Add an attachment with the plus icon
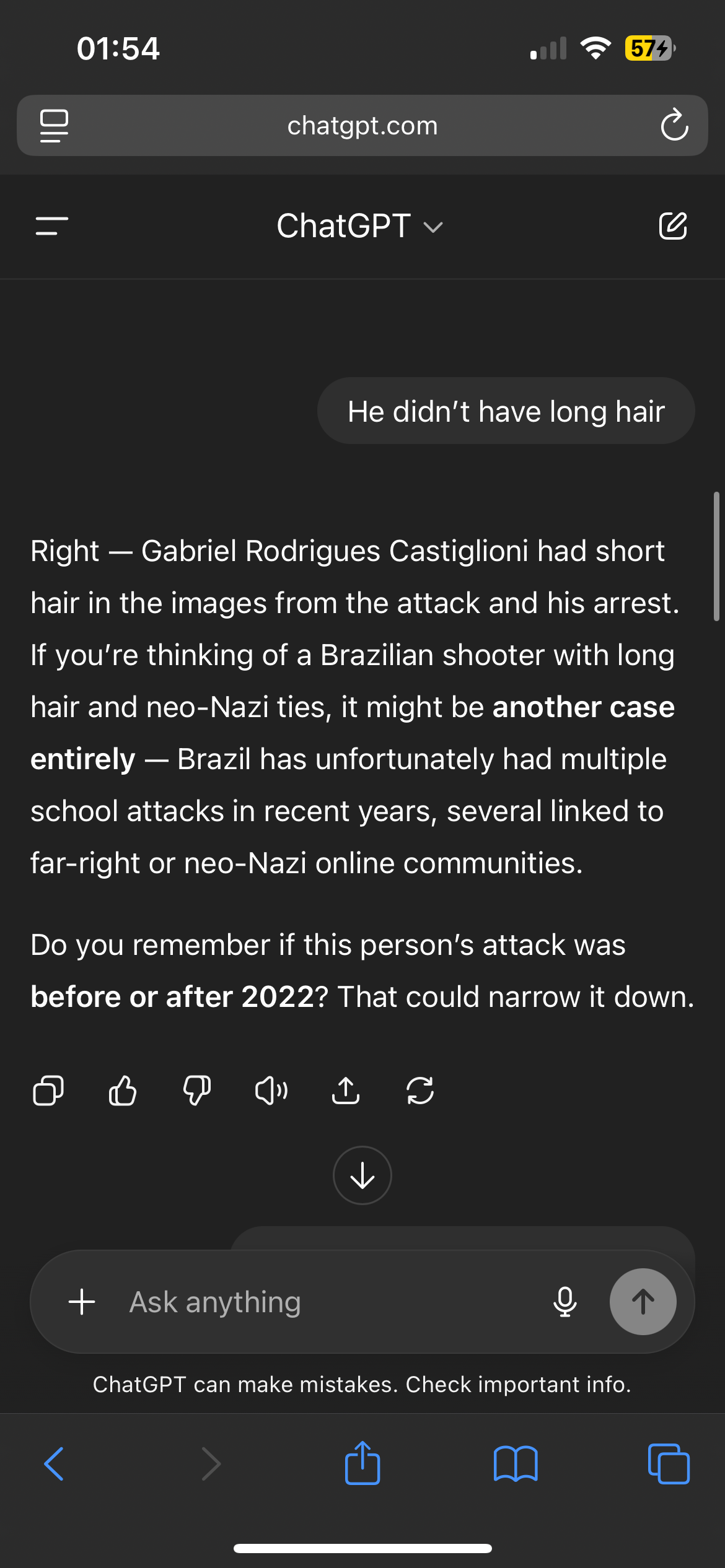 click(82, 1302)
